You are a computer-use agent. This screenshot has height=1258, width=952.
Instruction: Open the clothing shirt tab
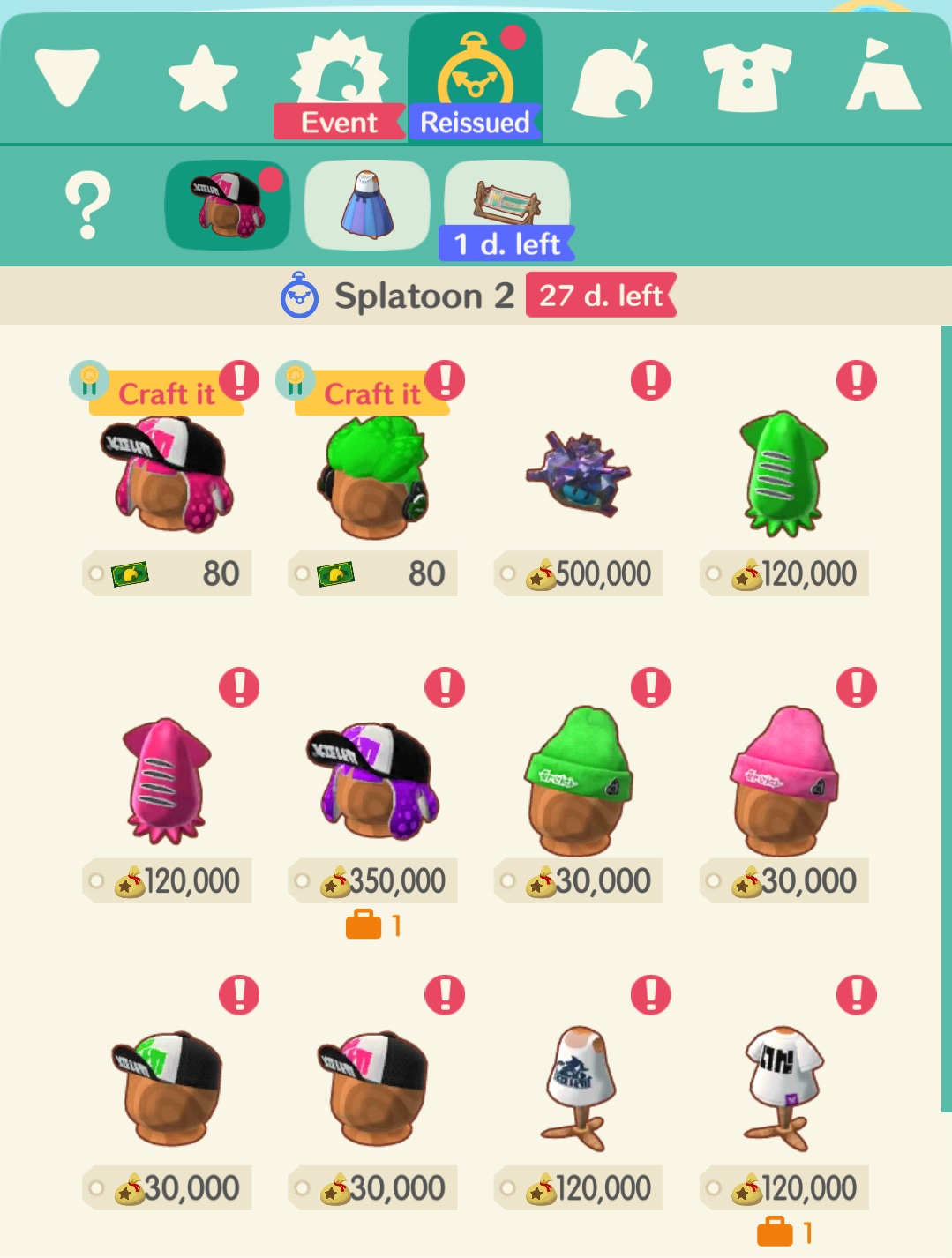pos(747,79)
